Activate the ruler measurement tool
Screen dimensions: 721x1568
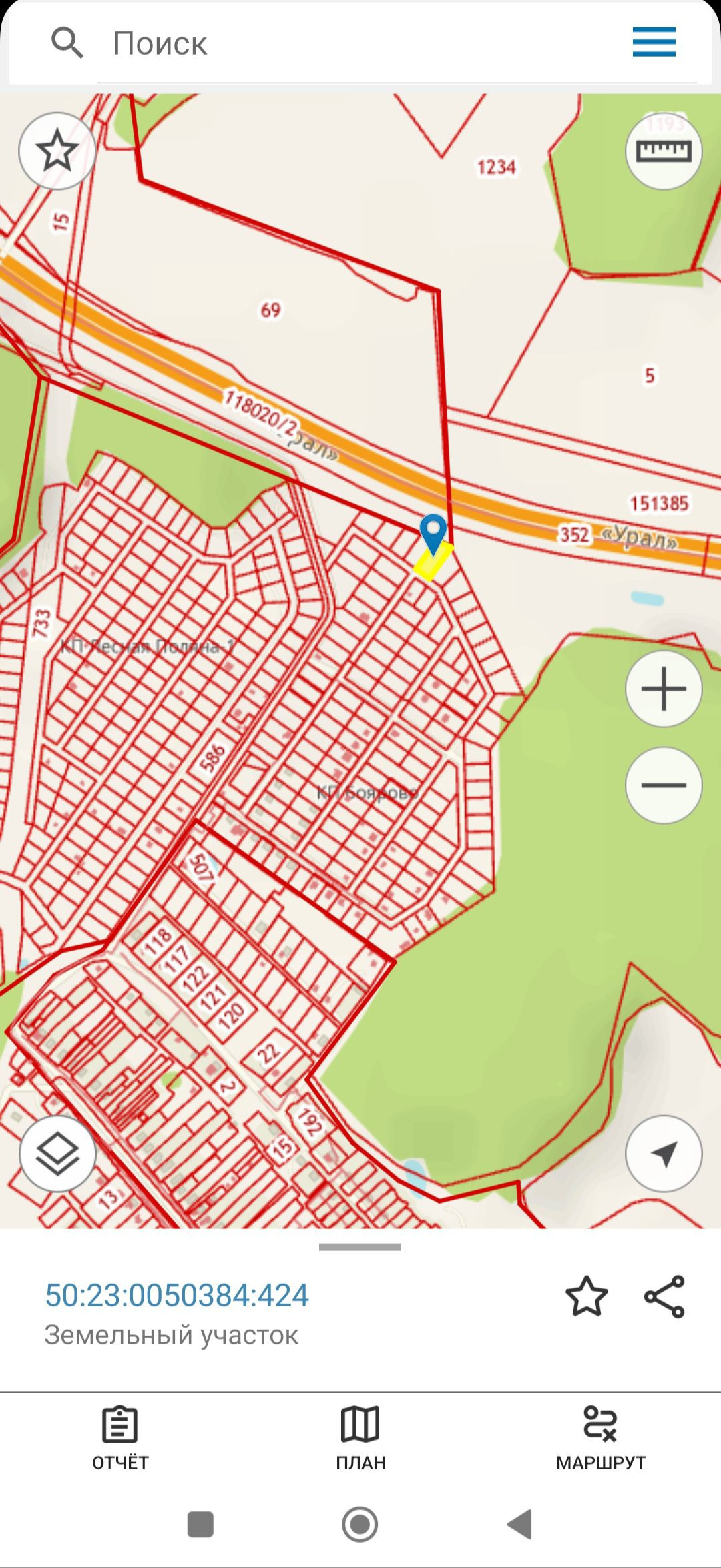(663, 151)
